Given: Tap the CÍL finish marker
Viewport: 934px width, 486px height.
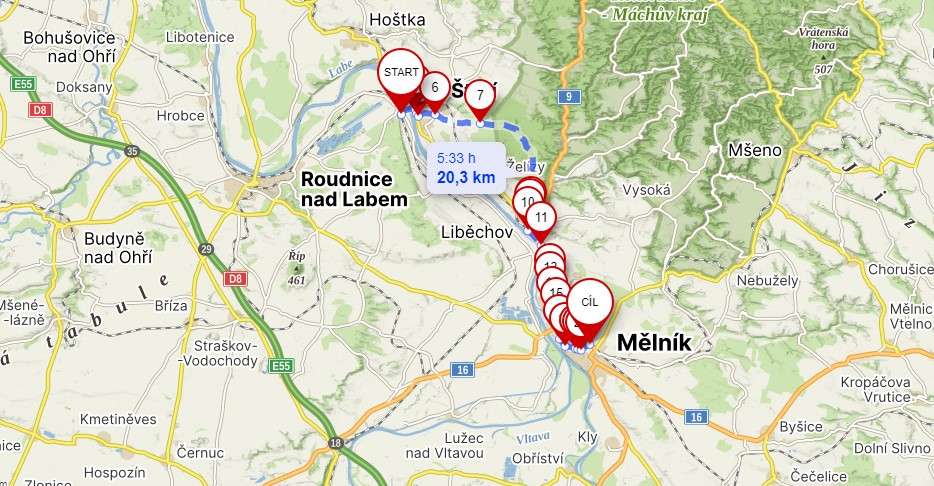Looking at the screenshot, I should [589, 301].
